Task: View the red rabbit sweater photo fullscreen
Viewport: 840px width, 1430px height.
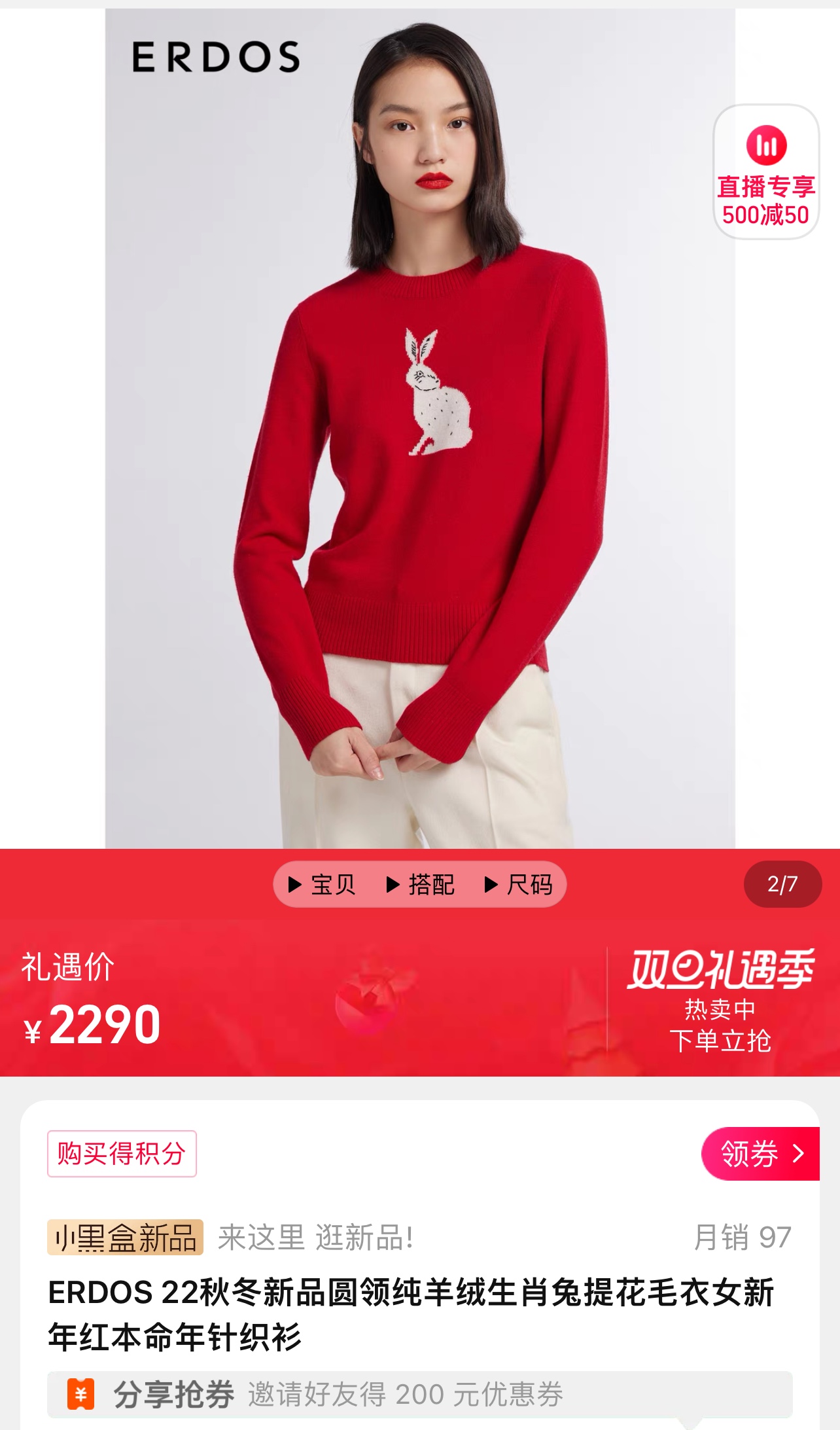Action: point(420,458)
